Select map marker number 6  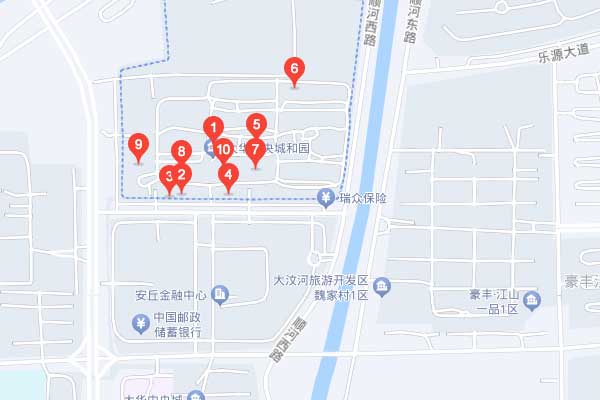293,70
